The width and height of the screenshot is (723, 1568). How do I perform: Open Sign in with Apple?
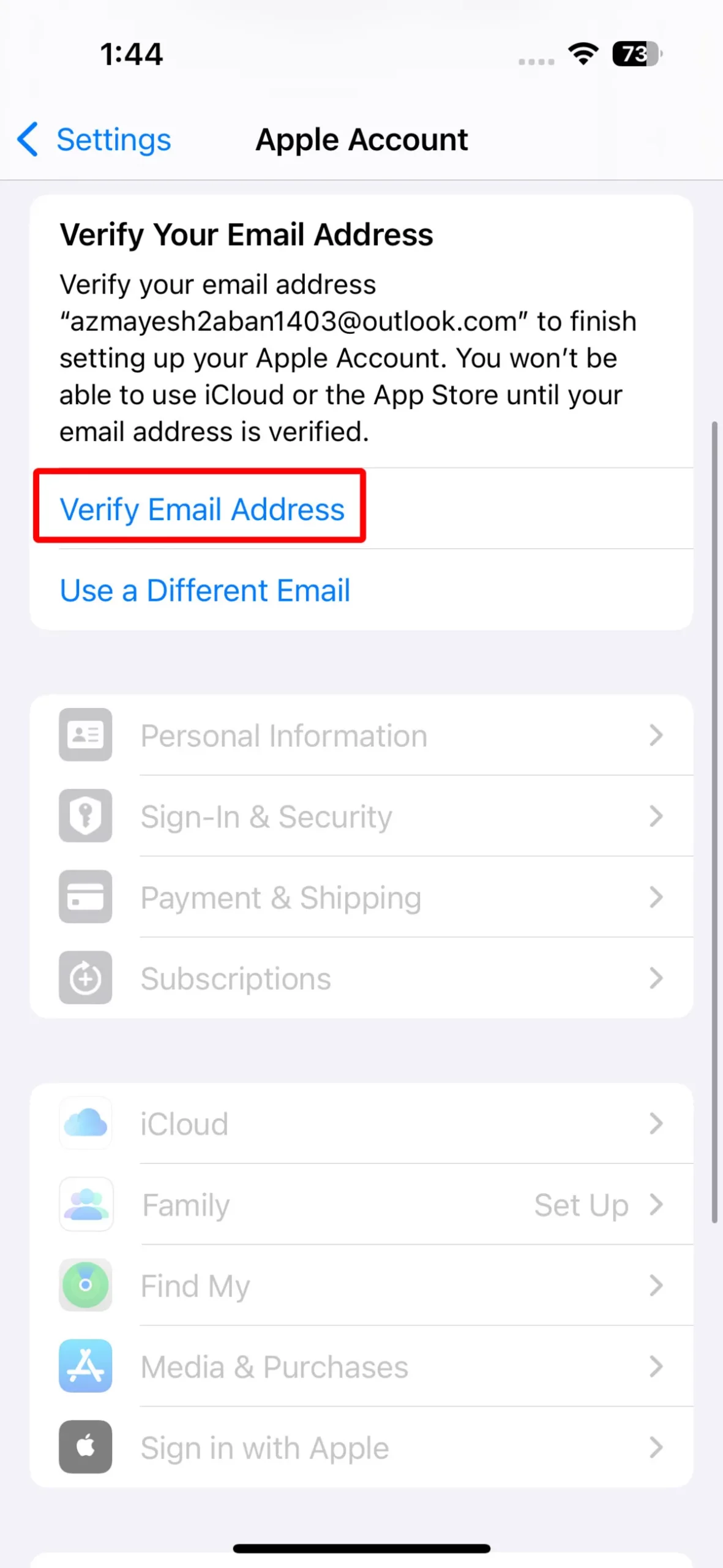pos(361,1447)
